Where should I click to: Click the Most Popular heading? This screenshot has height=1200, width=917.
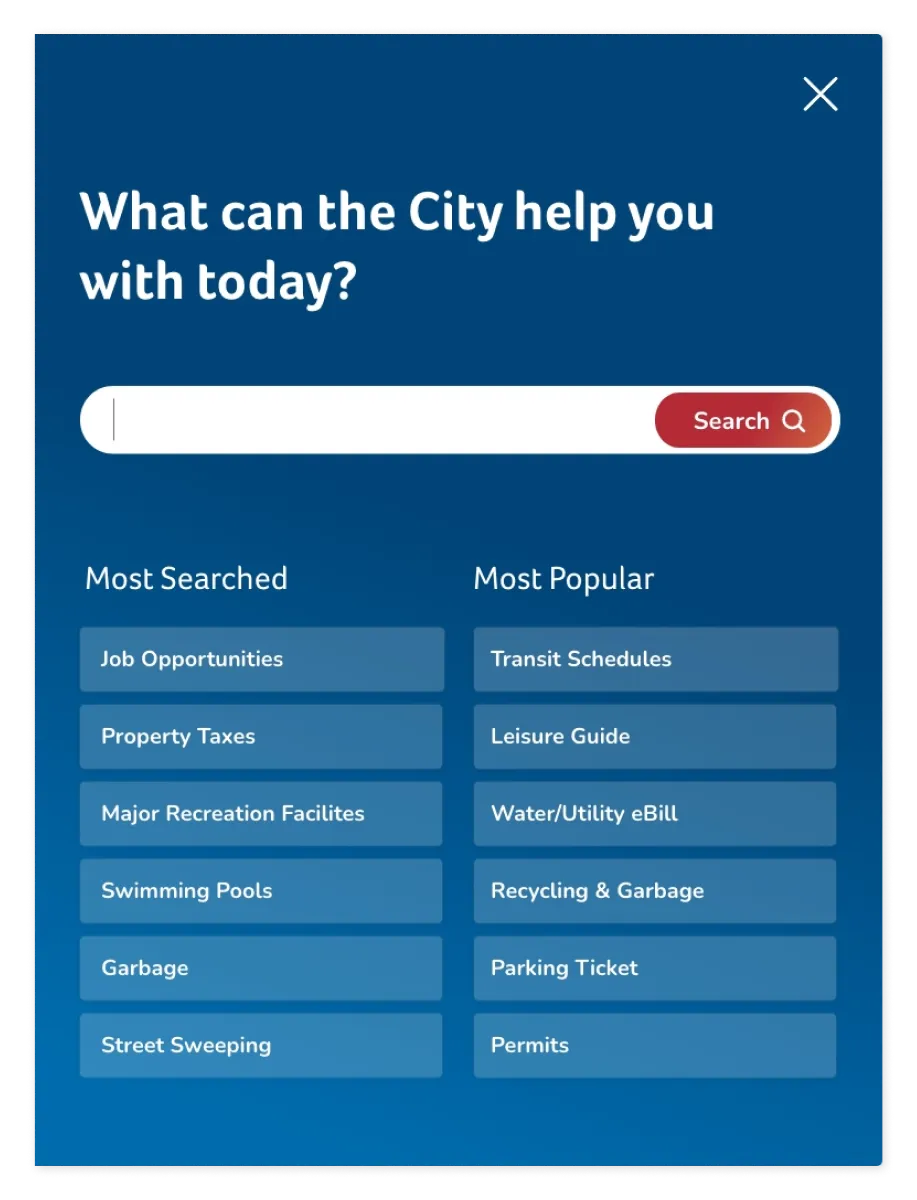point(563,578)
